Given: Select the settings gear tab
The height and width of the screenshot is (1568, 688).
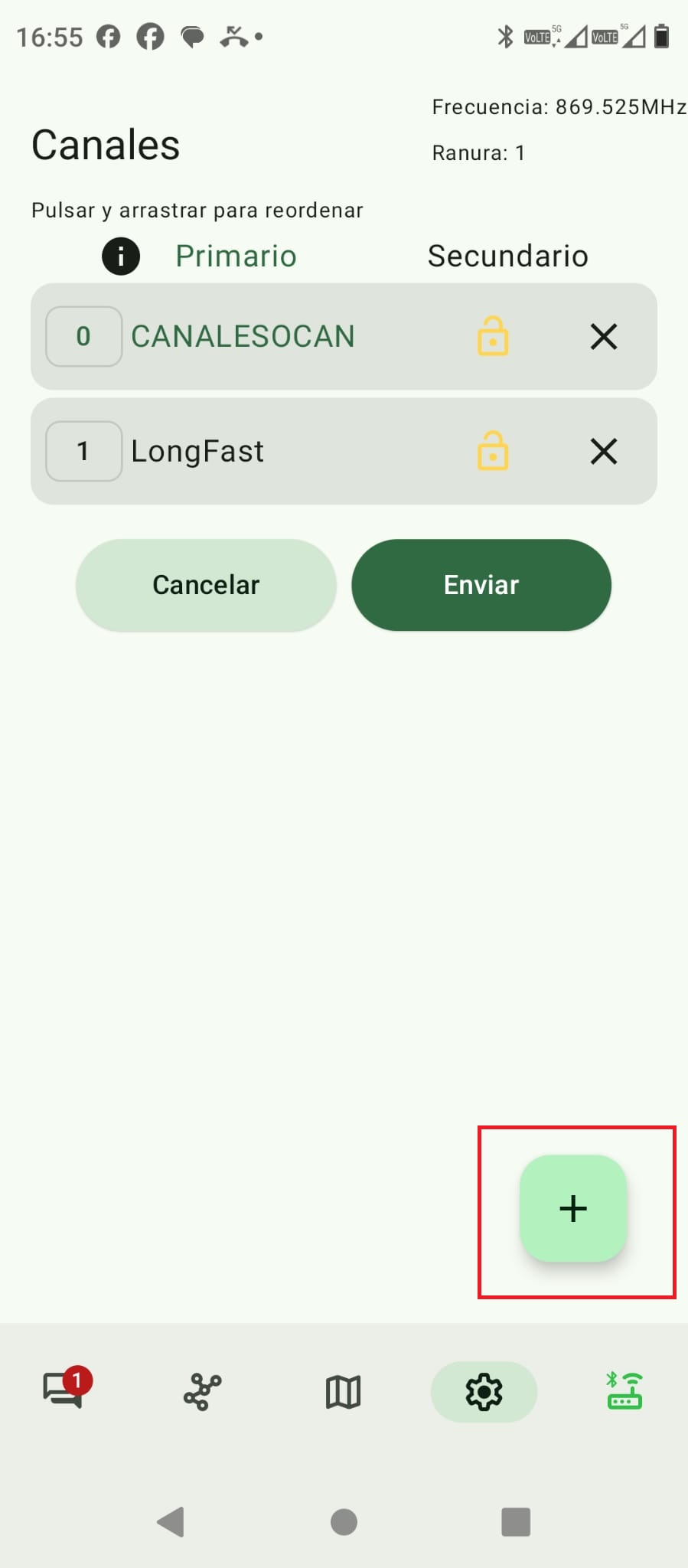Looking at the screenshot, I should pyautogui.click(x=484, y=1391).
